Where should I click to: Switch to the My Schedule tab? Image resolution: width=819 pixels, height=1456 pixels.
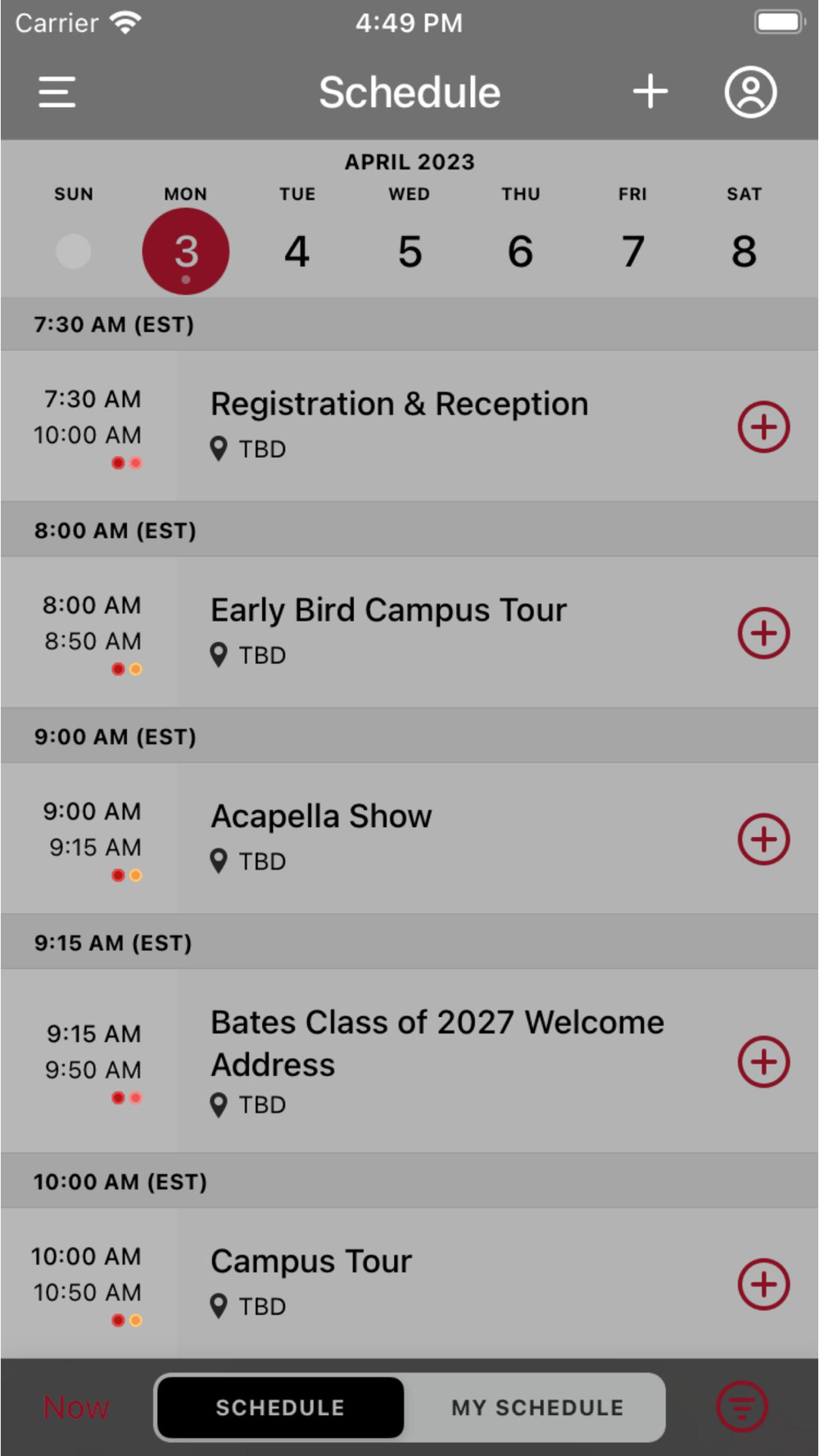coord(537,1408)
